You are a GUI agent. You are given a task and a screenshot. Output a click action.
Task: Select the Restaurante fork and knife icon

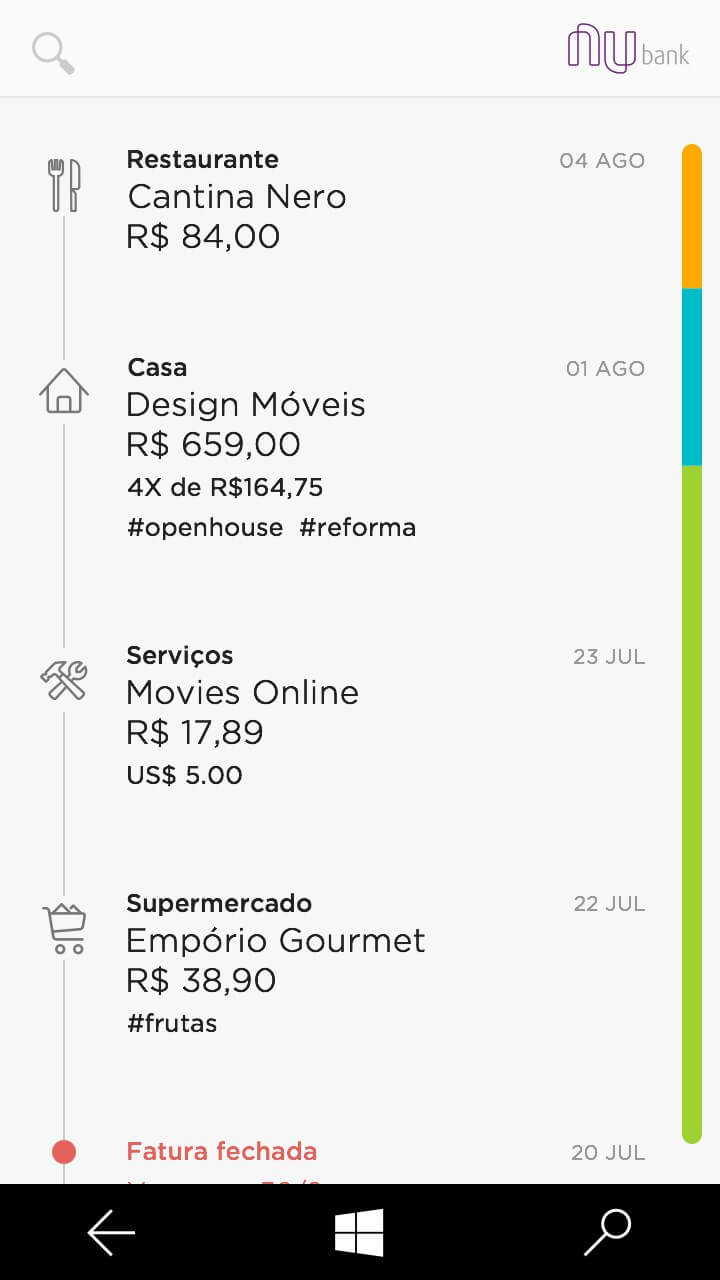(64, 184)
